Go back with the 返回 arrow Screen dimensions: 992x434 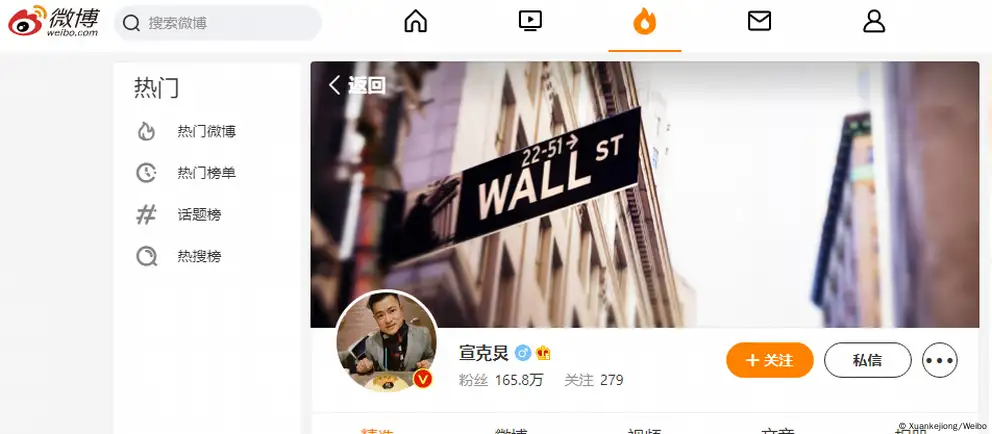click(x=357, y=85)
